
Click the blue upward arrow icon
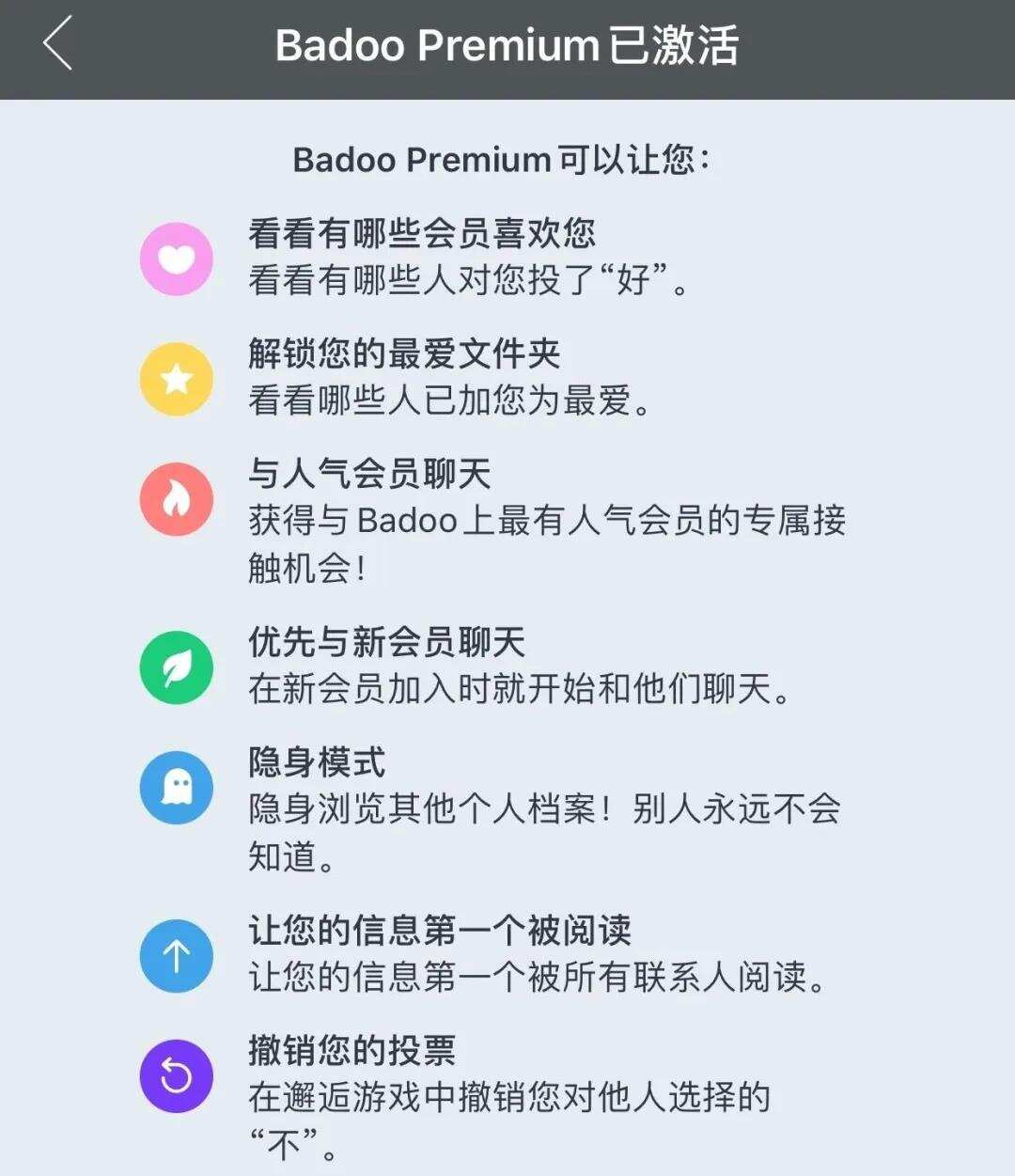[176, 956]
